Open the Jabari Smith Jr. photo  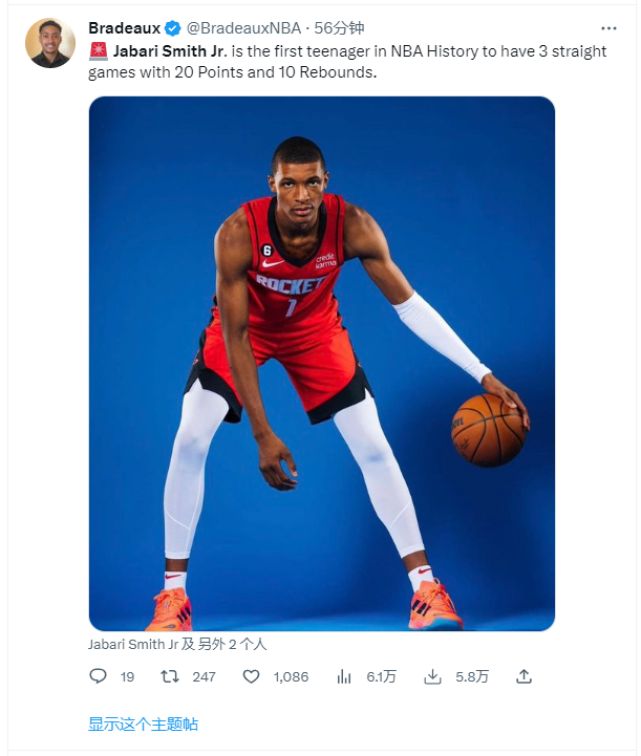click(321, 363)
